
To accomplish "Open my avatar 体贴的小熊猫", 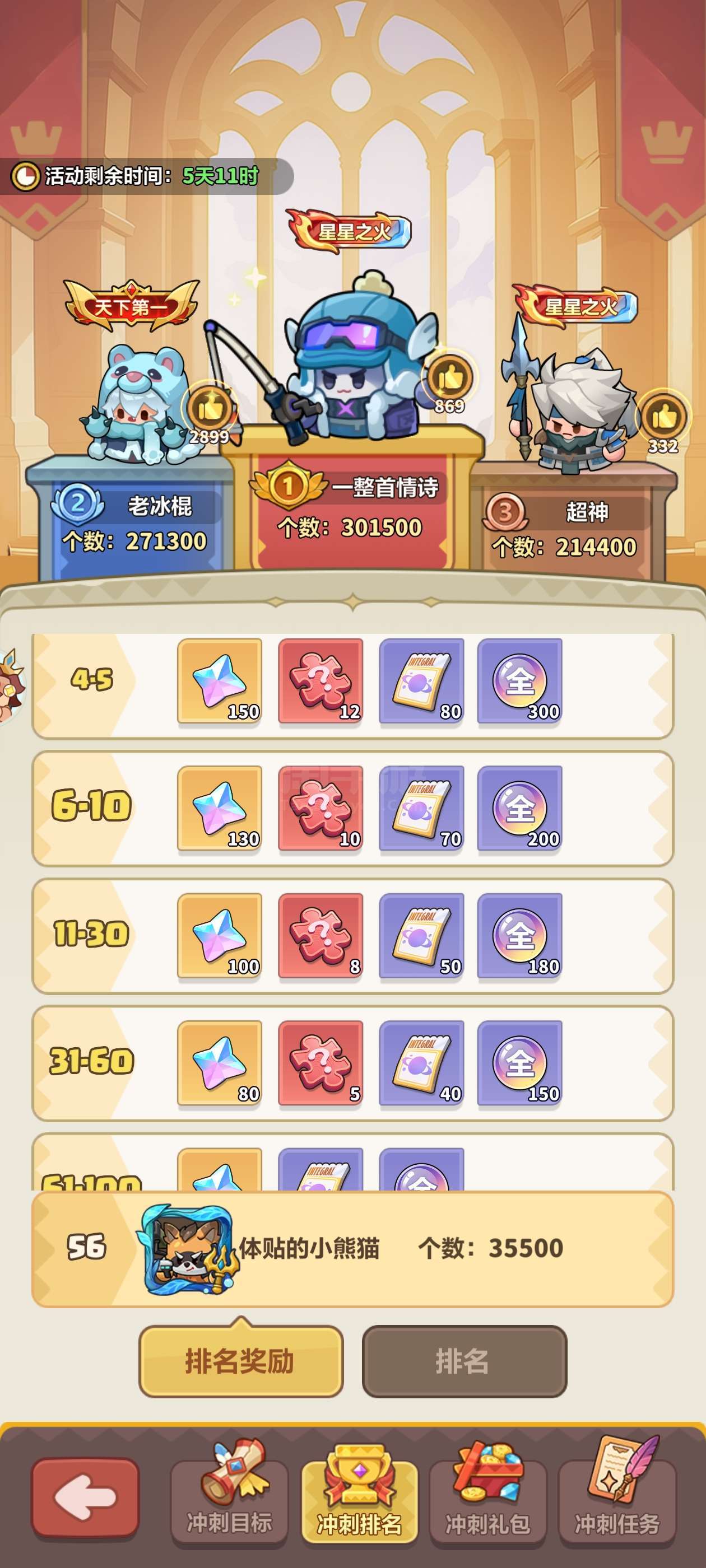I will pyautogui.click(x=187, y=1248).
